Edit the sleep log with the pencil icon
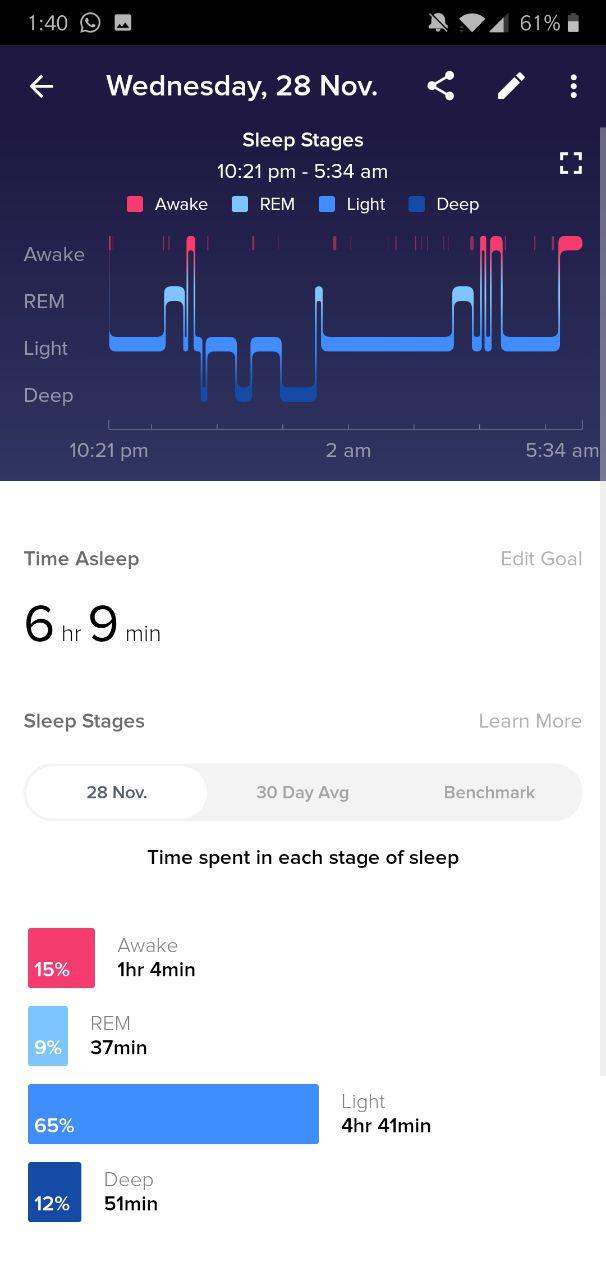 pos(511,86)
